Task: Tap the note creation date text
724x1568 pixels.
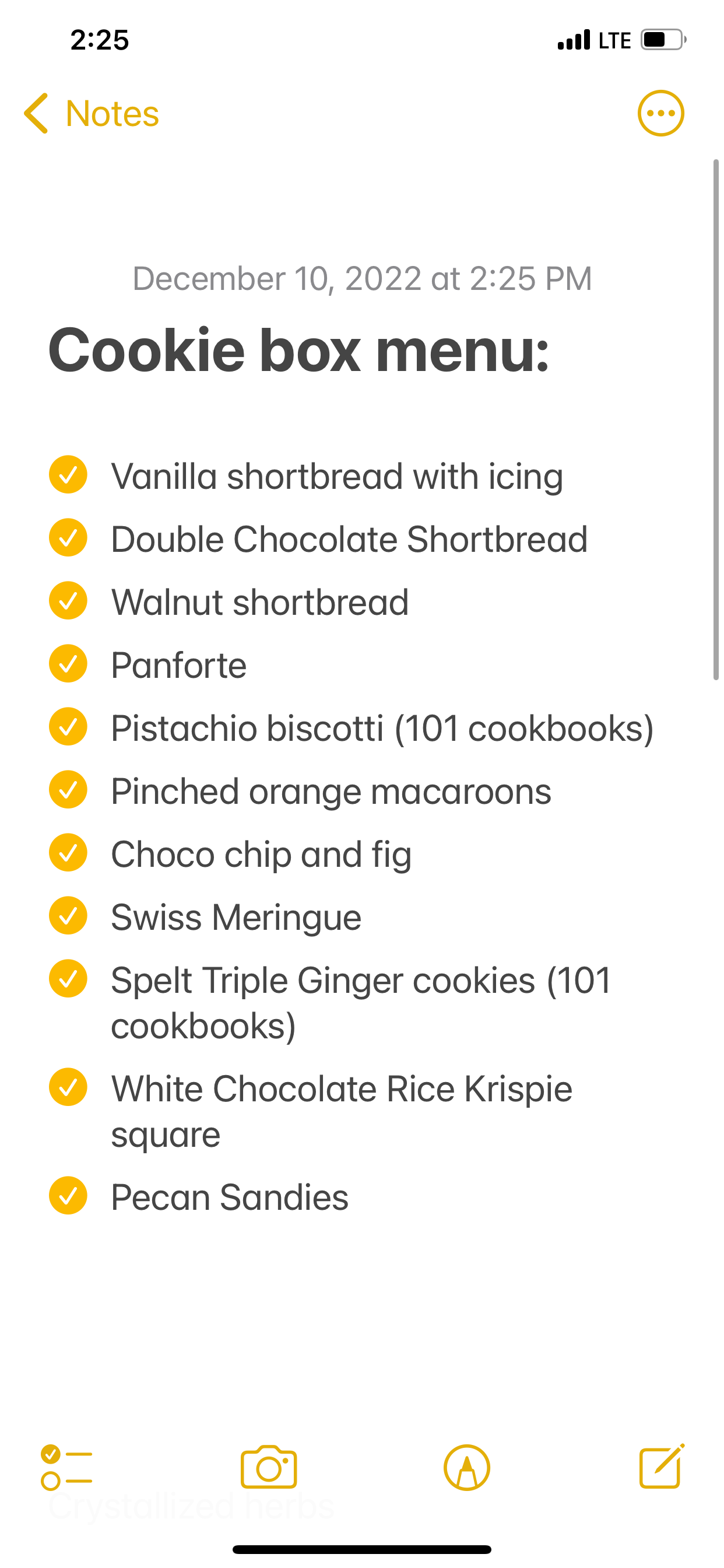Action: (x=361, y=279)
